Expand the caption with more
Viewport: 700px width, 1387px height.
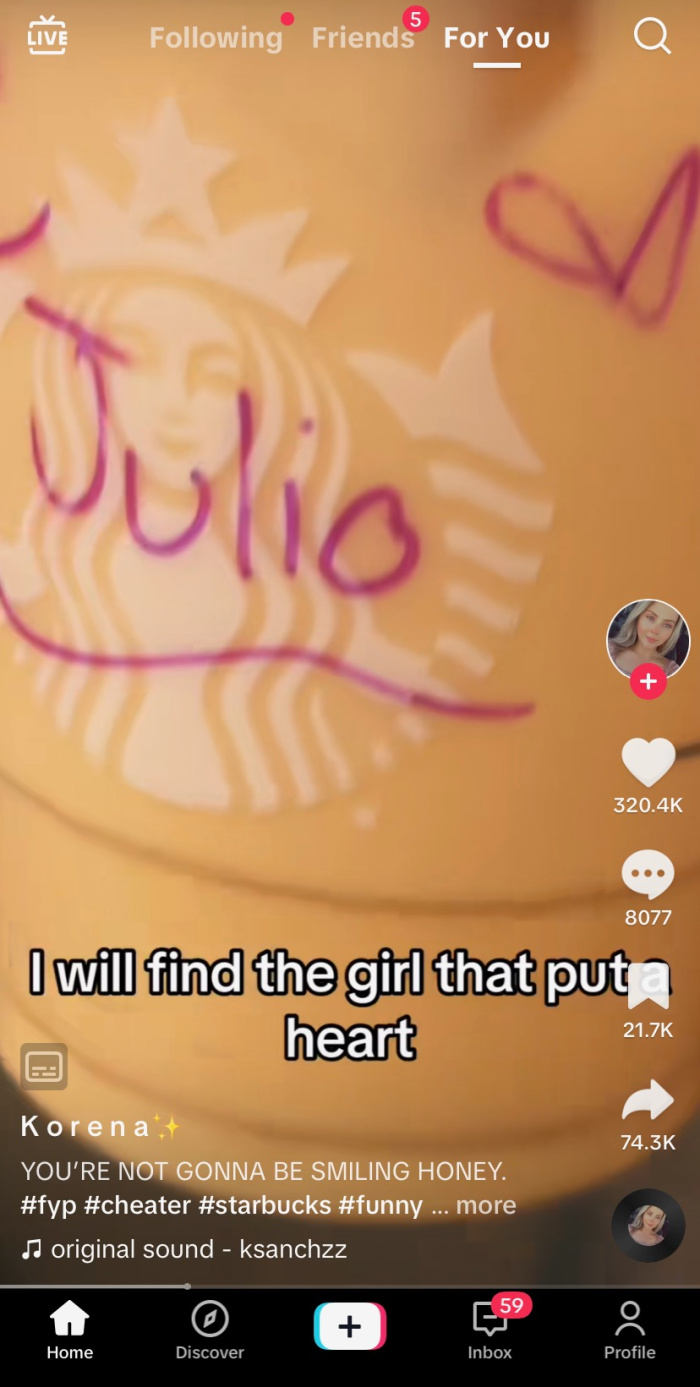(486, 1205)
